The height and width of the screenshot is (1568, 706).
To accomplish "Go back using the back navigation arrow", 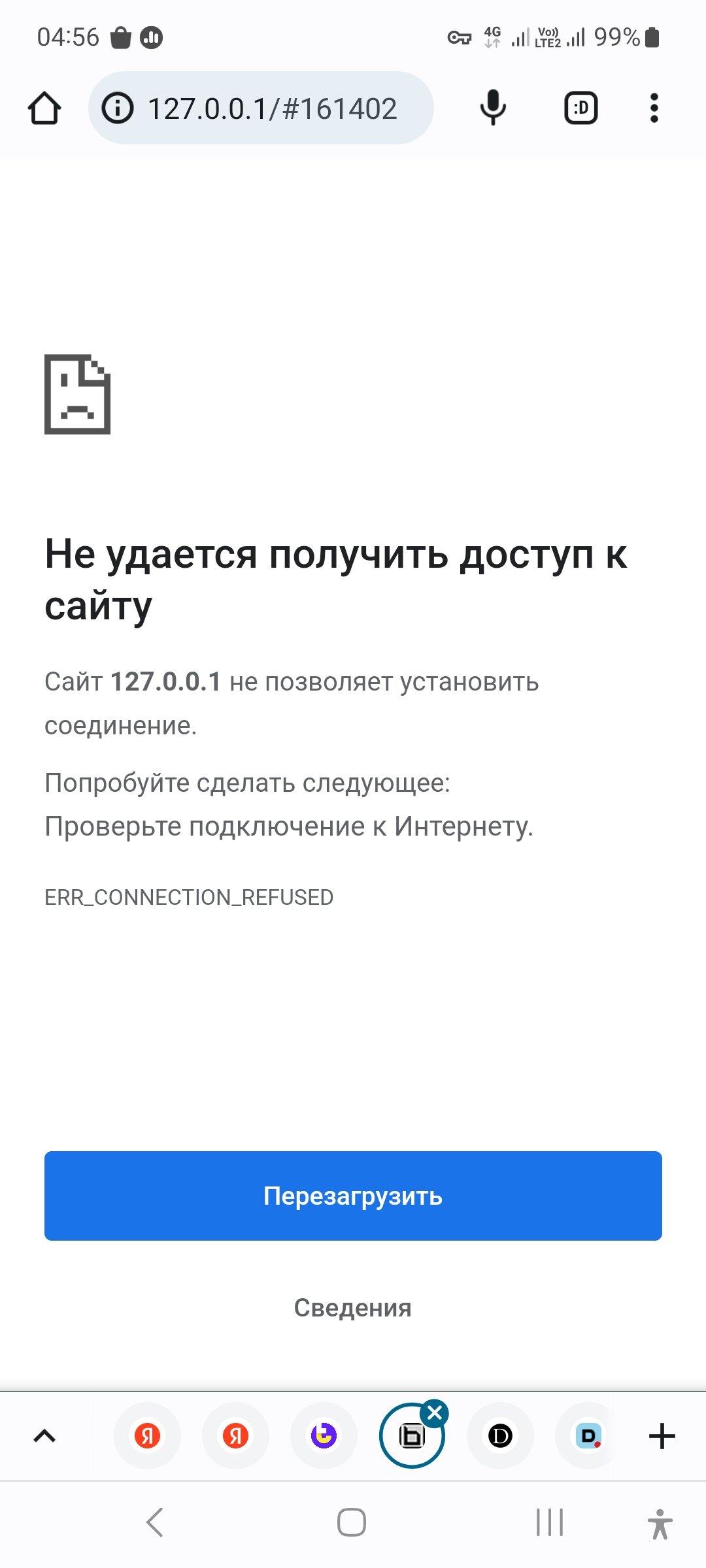I will [155, 1522].
